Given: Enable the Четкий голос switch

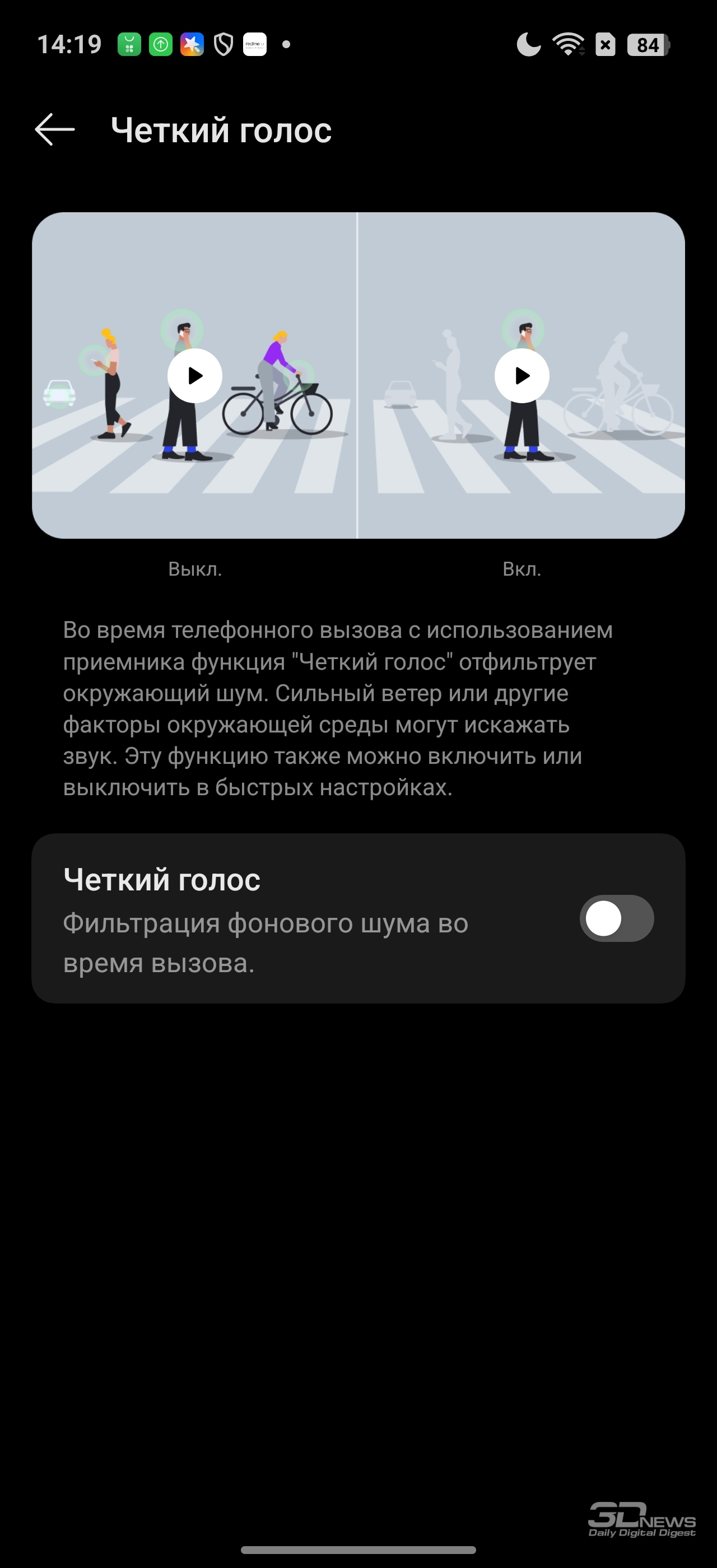Looking at the screenshot, I should (x=616, y=918).
